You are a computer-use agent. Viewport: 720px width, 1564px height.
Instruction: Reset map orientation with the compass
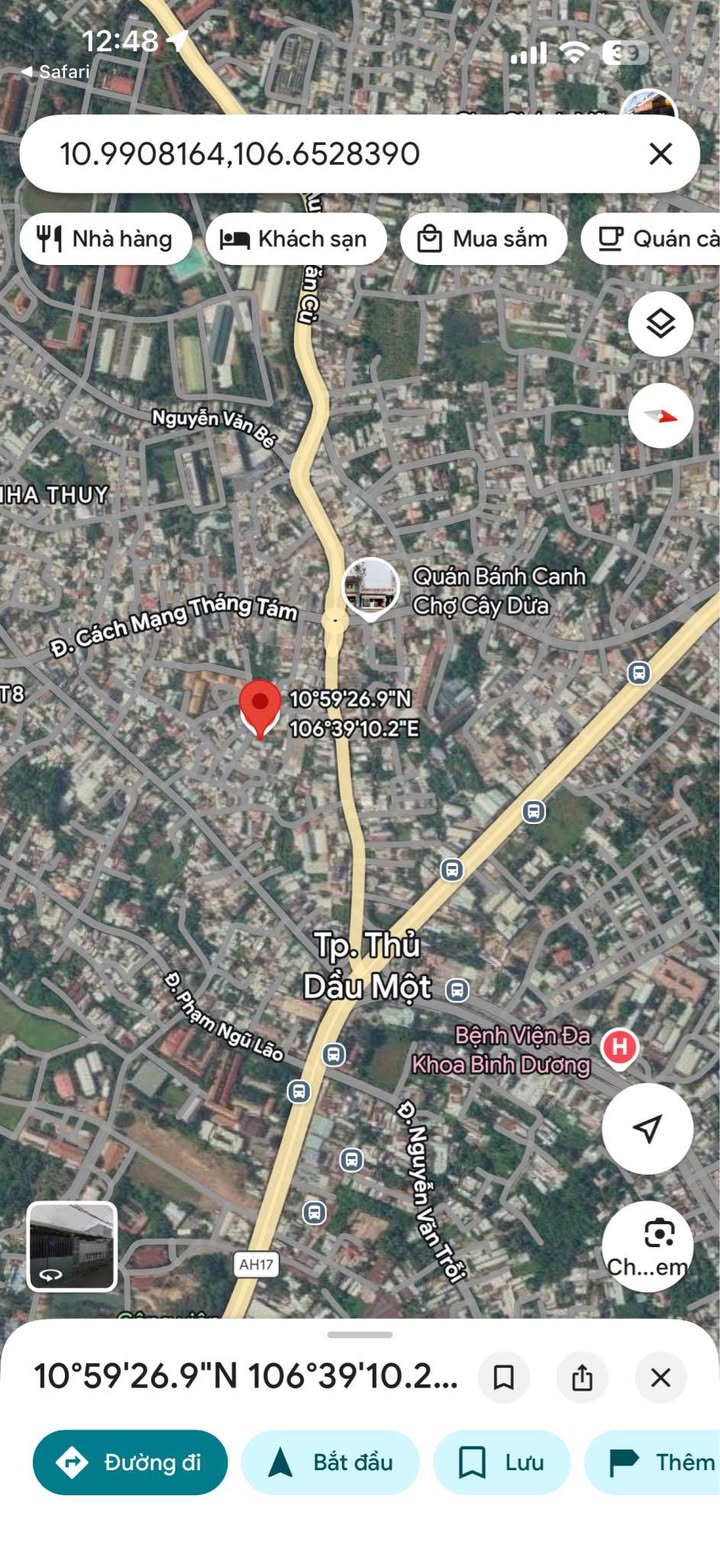[x=661, y=416]
